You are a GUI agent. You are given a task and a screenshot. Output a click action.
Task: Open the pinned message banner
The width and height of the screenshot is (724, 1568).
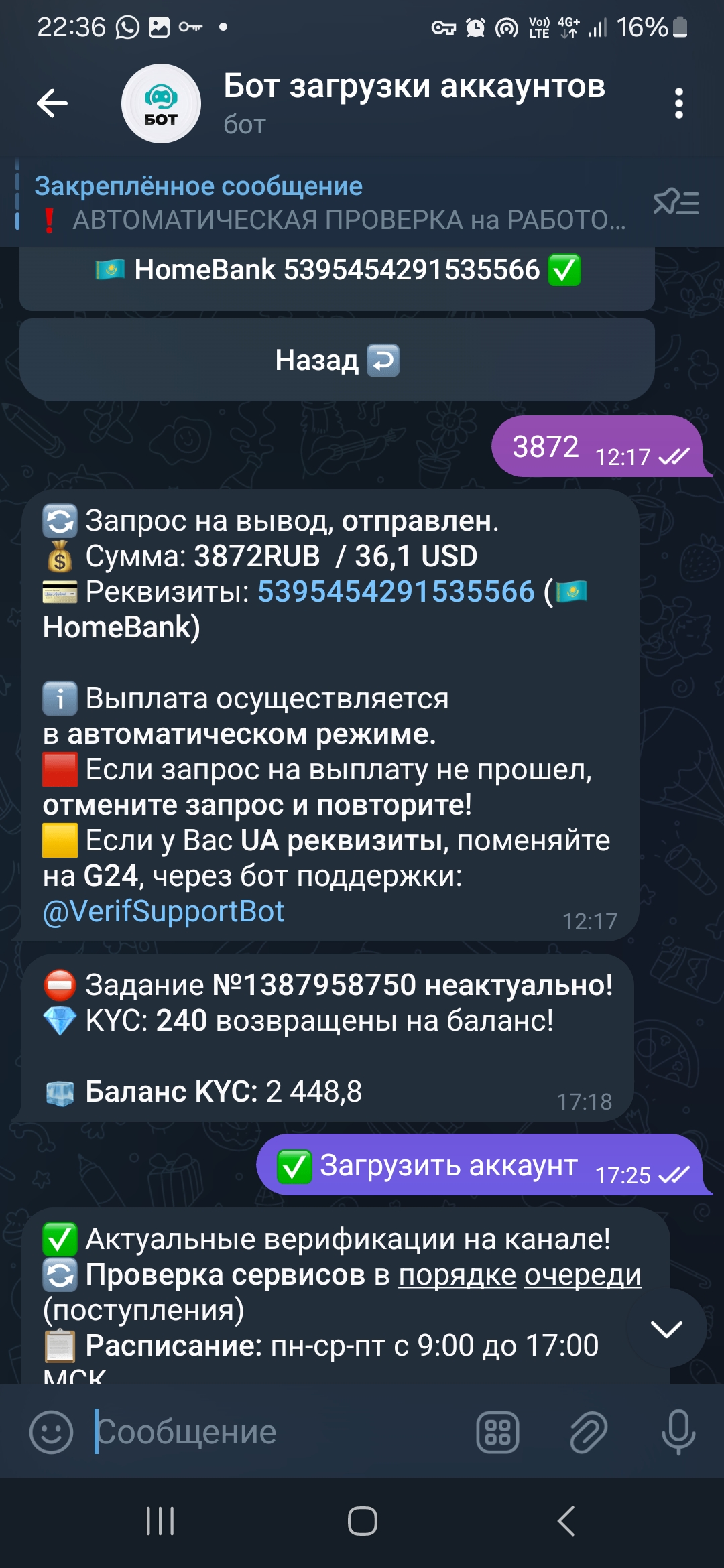point(328,202)
